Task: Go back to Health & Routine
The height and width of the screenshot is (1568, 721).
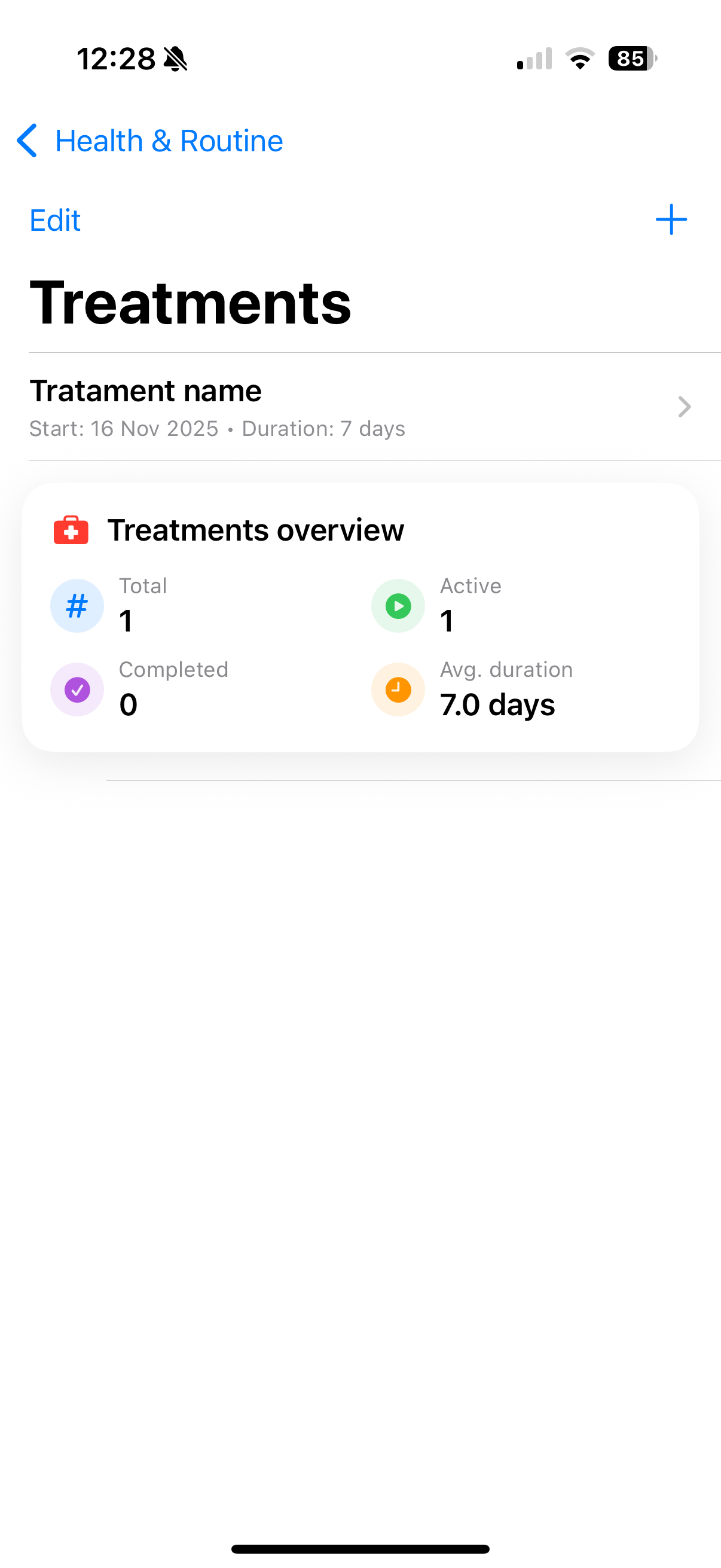Action: [149, 141]
